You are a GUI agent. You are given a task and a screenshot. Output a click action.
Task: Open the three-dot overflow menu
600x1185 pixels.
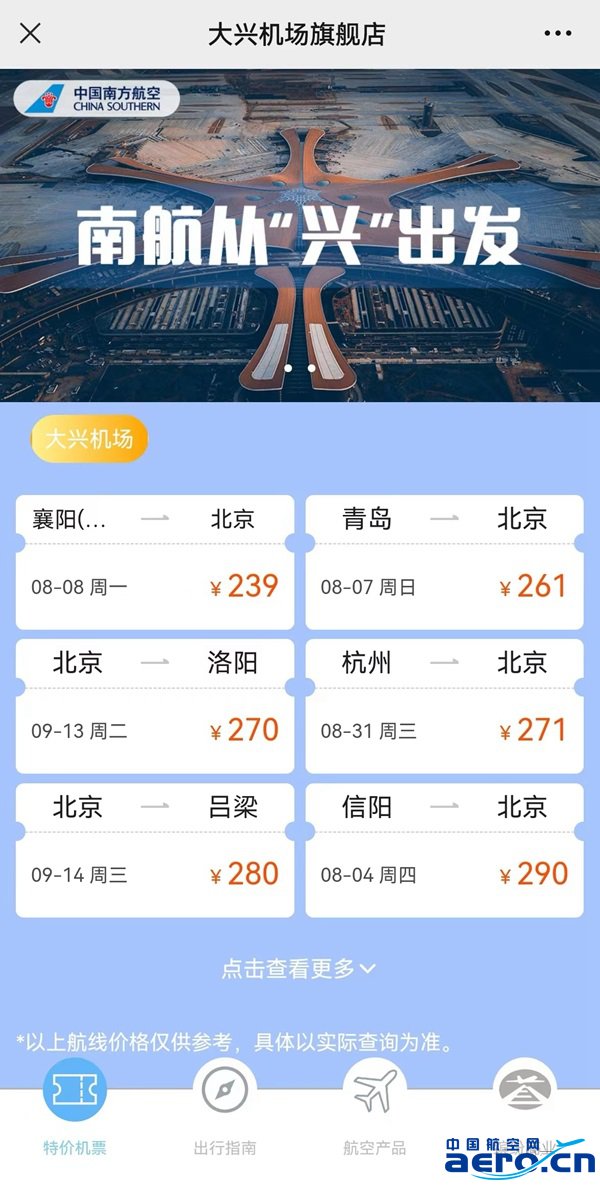pos(558,33)
